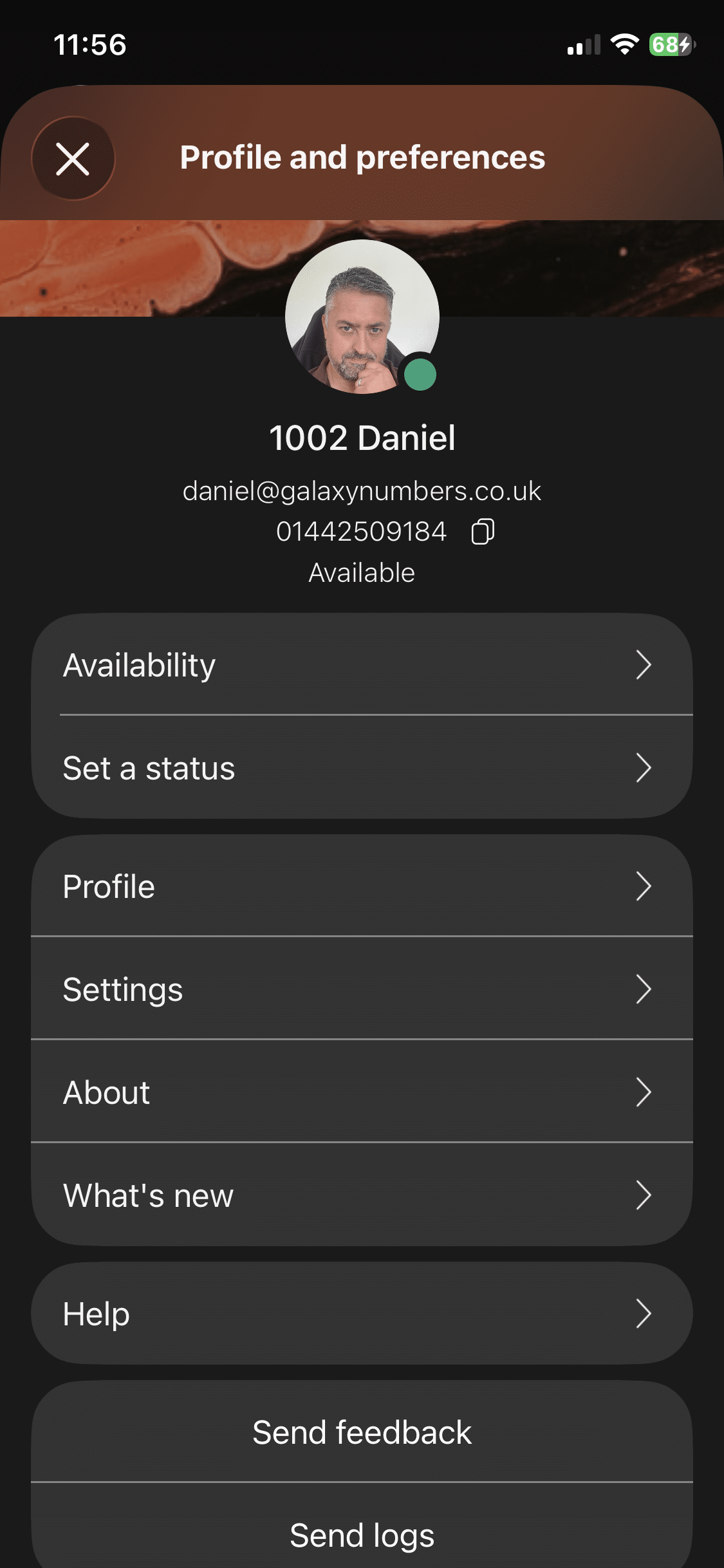Select Send logs
This screenshot has width=724, height=1568.
(362, 1535)
